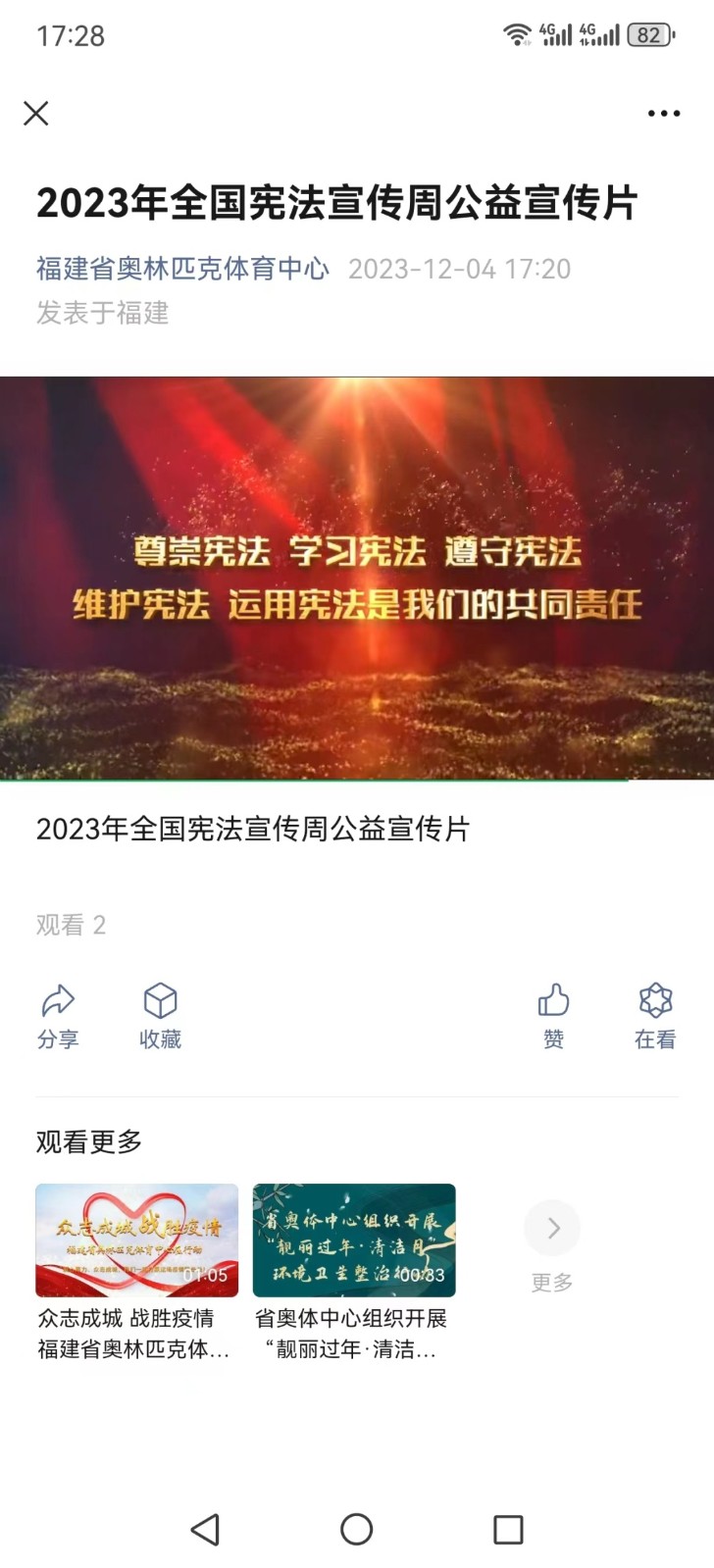Screen dimensions: 714x1568
Task: Tap the Wi-Fi icon in the status bar
Action: tap(515, 32)
